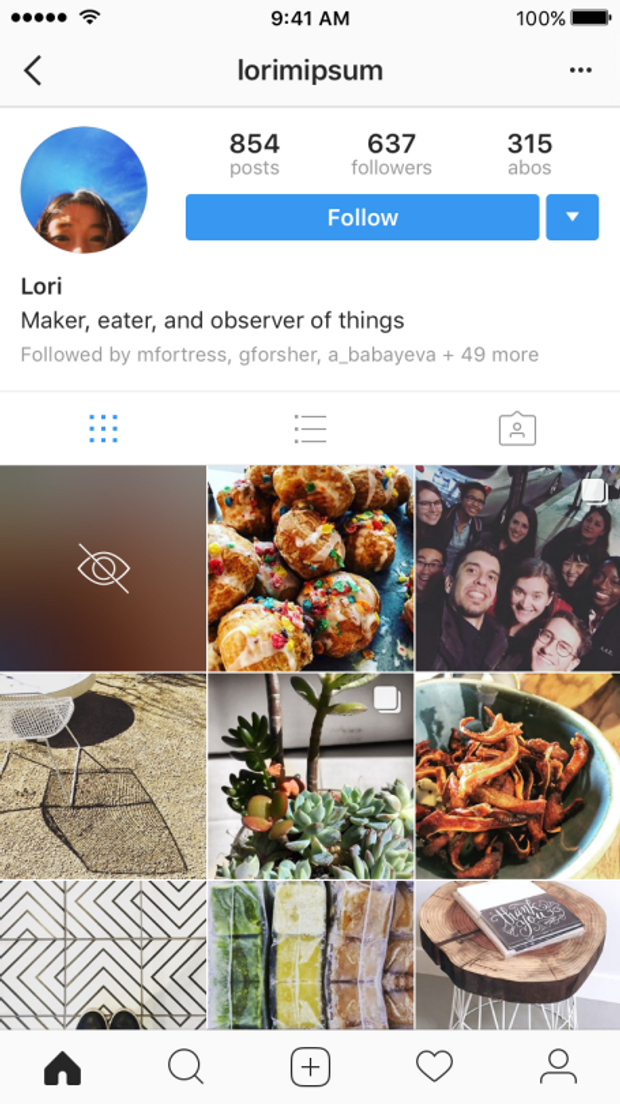This screenshot has width=620, height=1104.
Task: Go to your own profile tab
Action: [x=558, y=1067]
